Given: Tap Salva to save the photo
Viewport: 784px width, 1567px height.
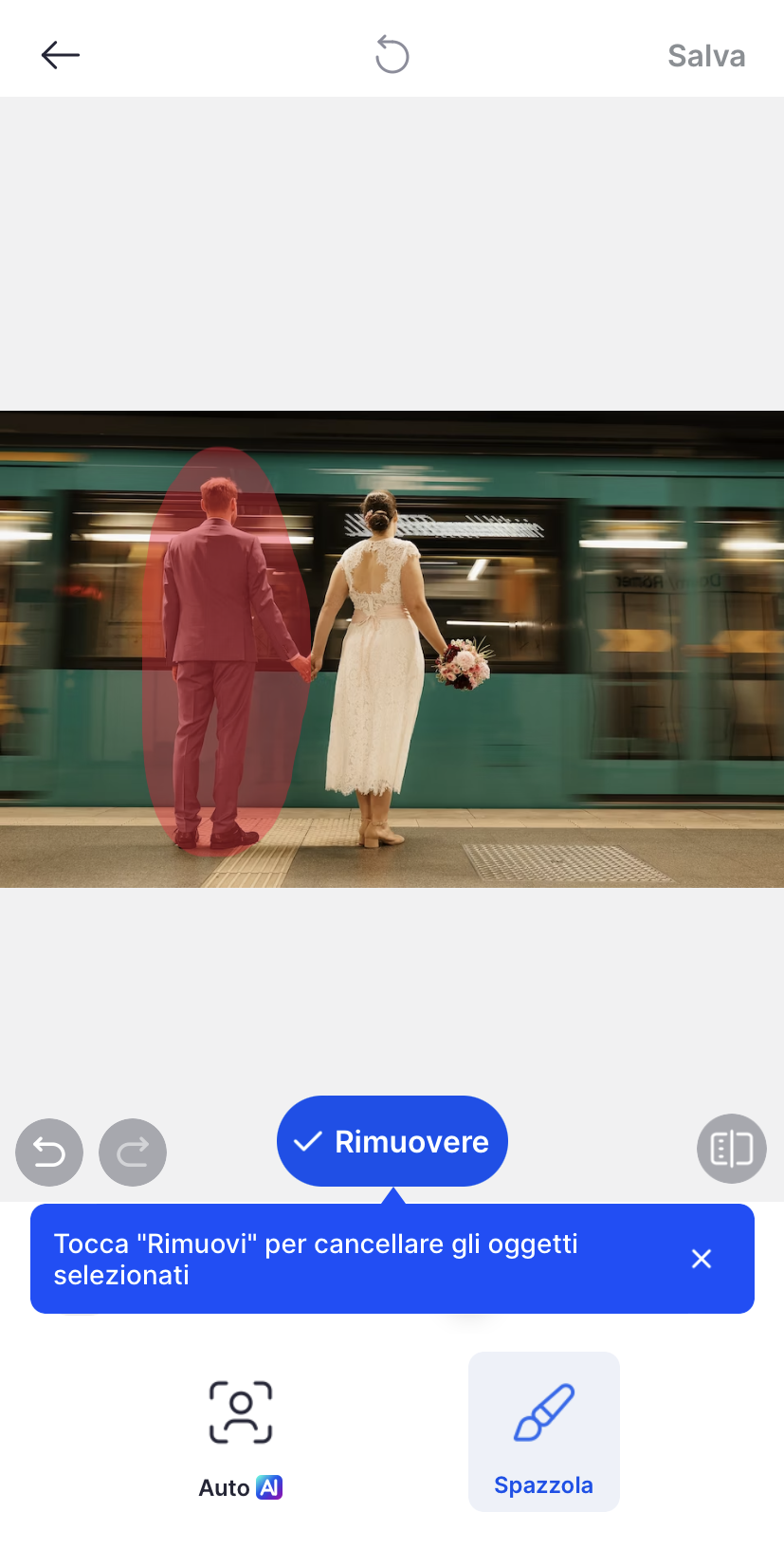Looking at the screenshot, I should pos(705,56).
